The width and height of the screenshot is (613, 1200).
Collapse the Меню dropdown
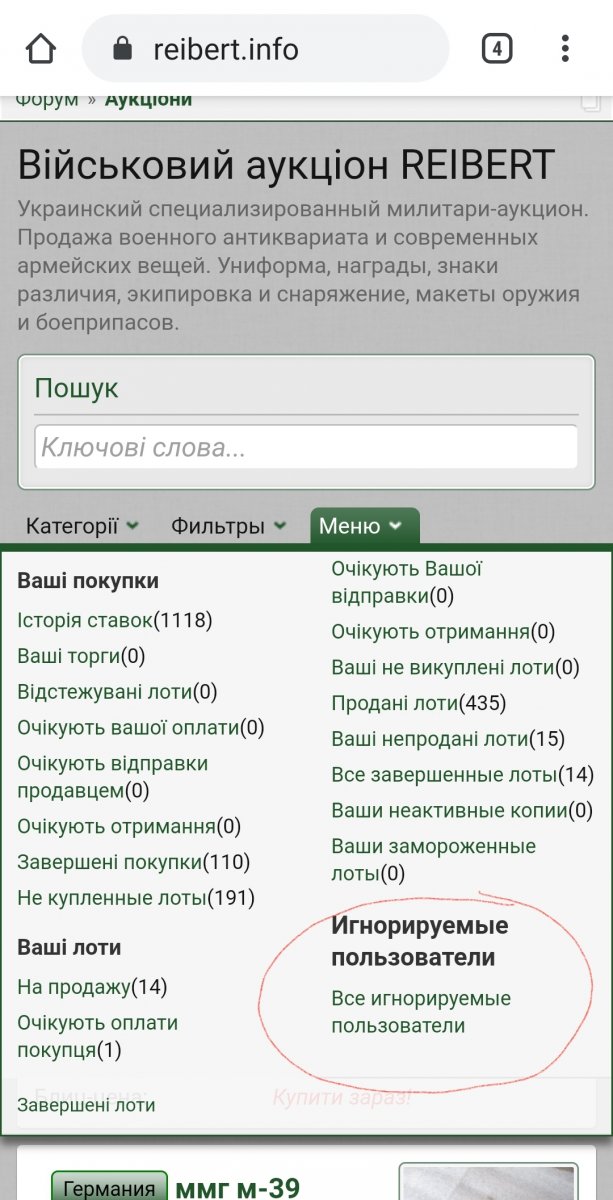(364, 526)
